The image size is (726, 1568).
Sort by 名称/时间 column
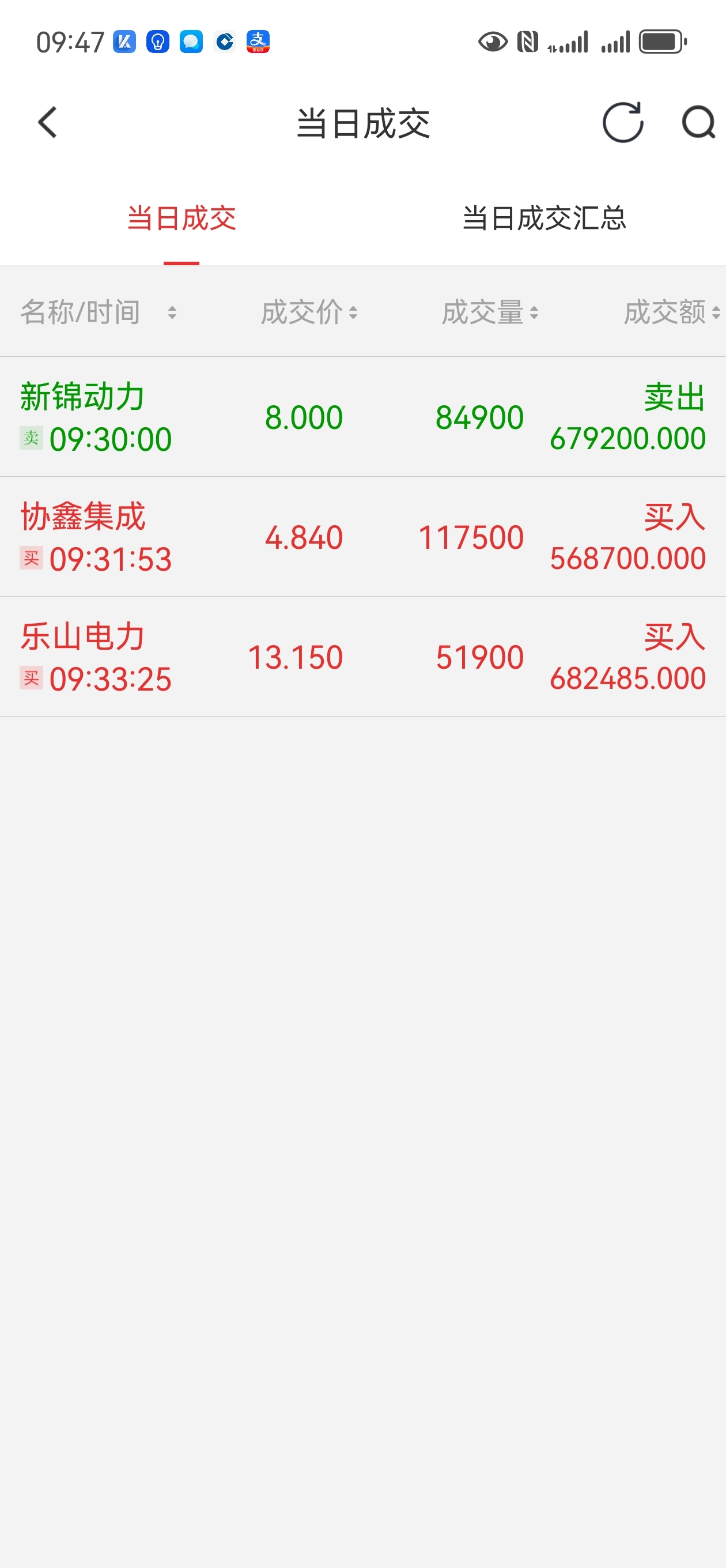click(x=97, y=313)
